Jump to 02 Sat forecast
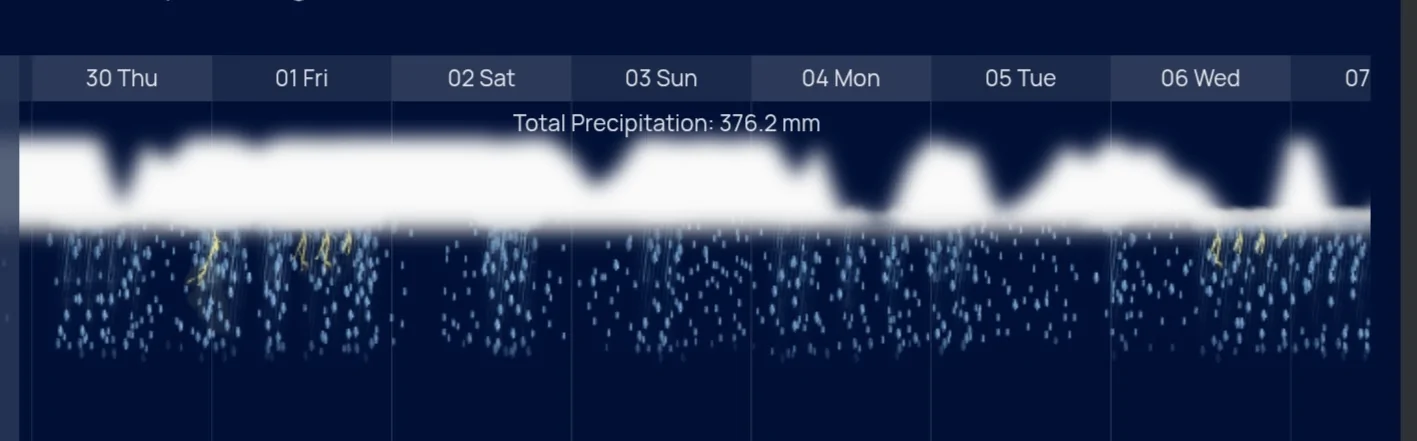Image resolution: width=1417 pixels, height=441 pixels. tap(481, 78)
